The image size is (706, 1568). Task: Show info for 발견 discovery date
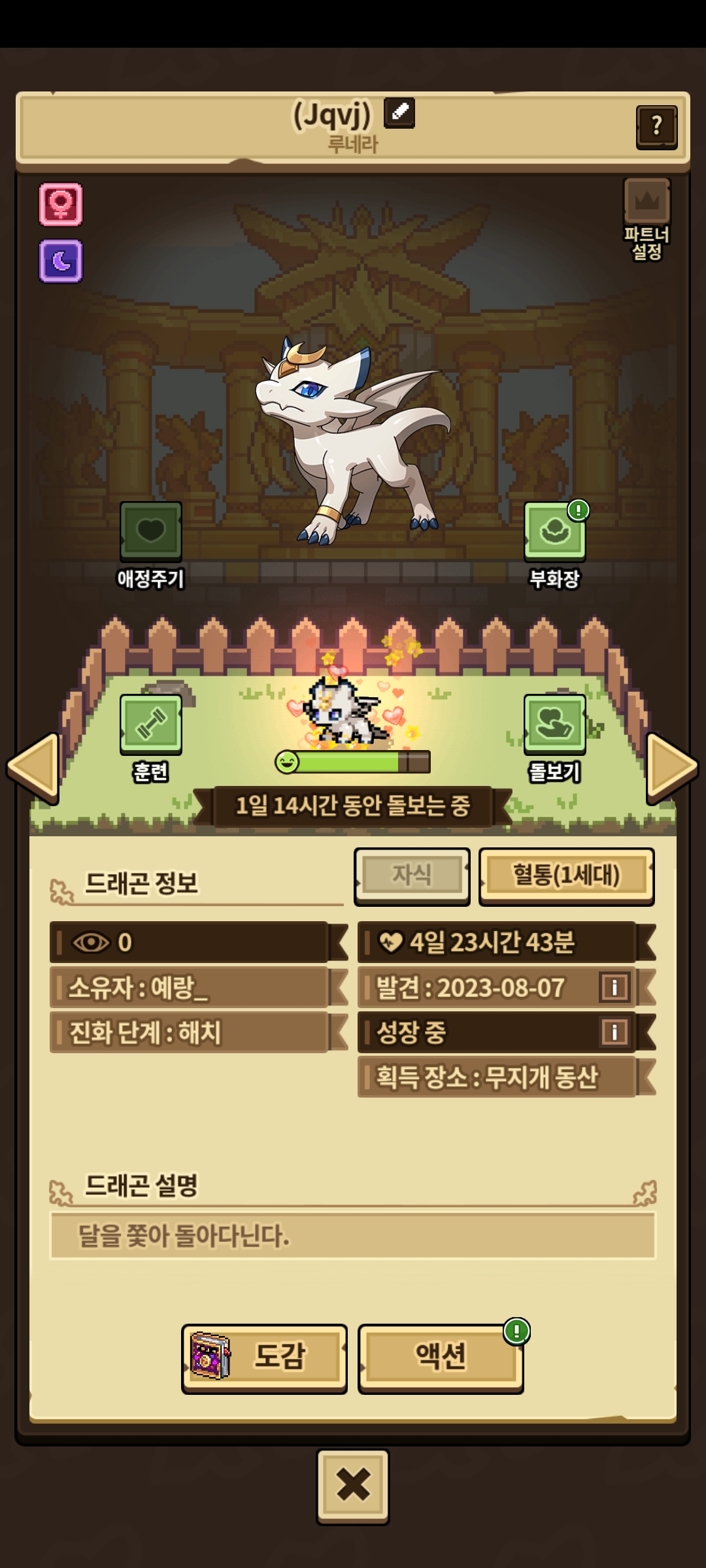tap(614, 987)
